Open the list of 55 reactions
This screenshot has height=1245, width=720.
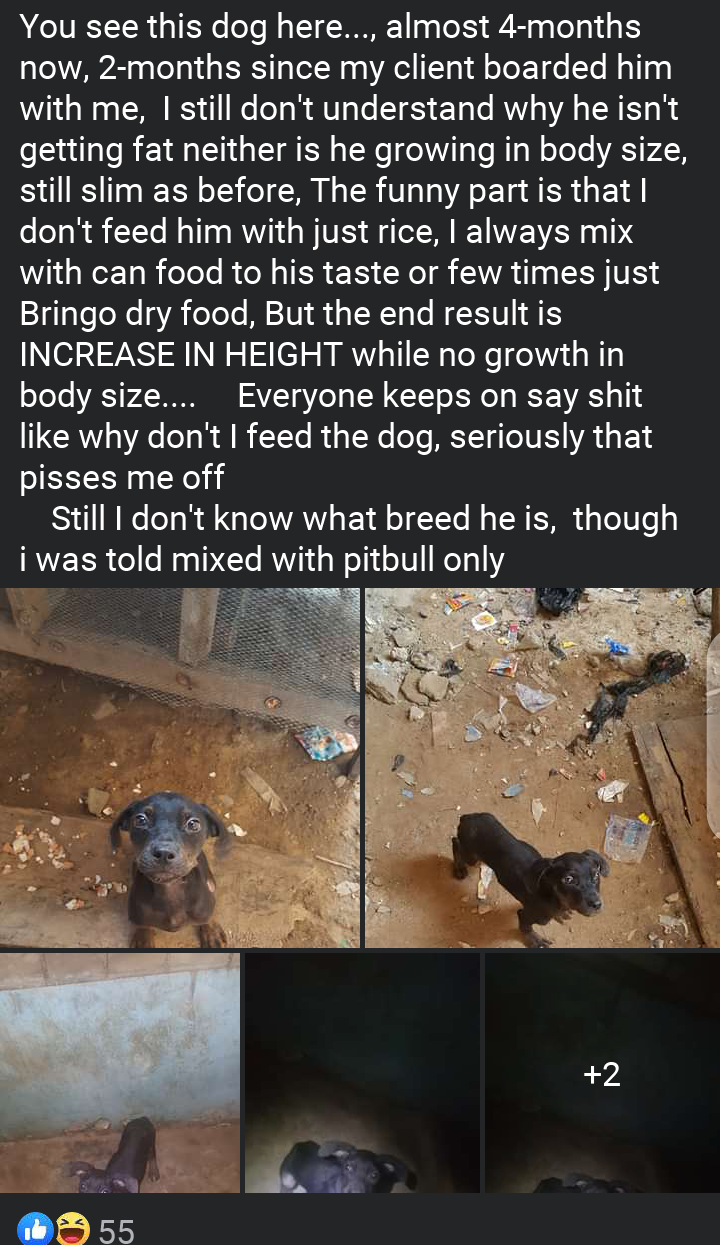[x=76, y=1229]
